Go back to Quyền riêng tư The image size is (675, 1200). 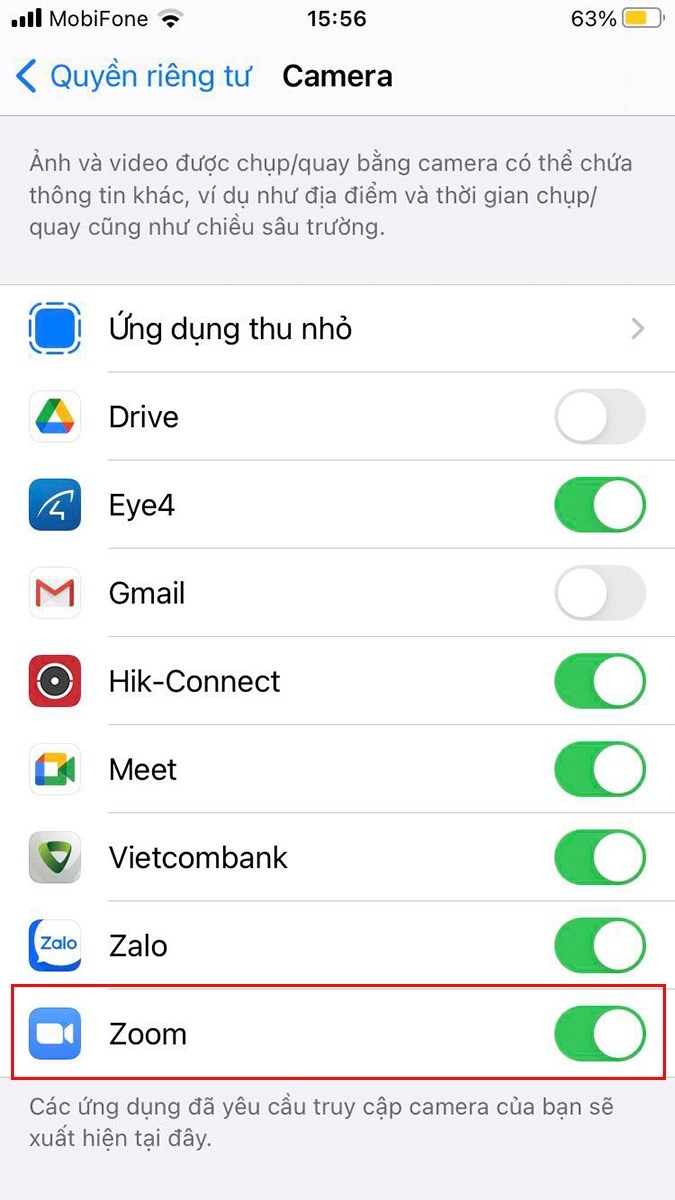tap(133, 76)
